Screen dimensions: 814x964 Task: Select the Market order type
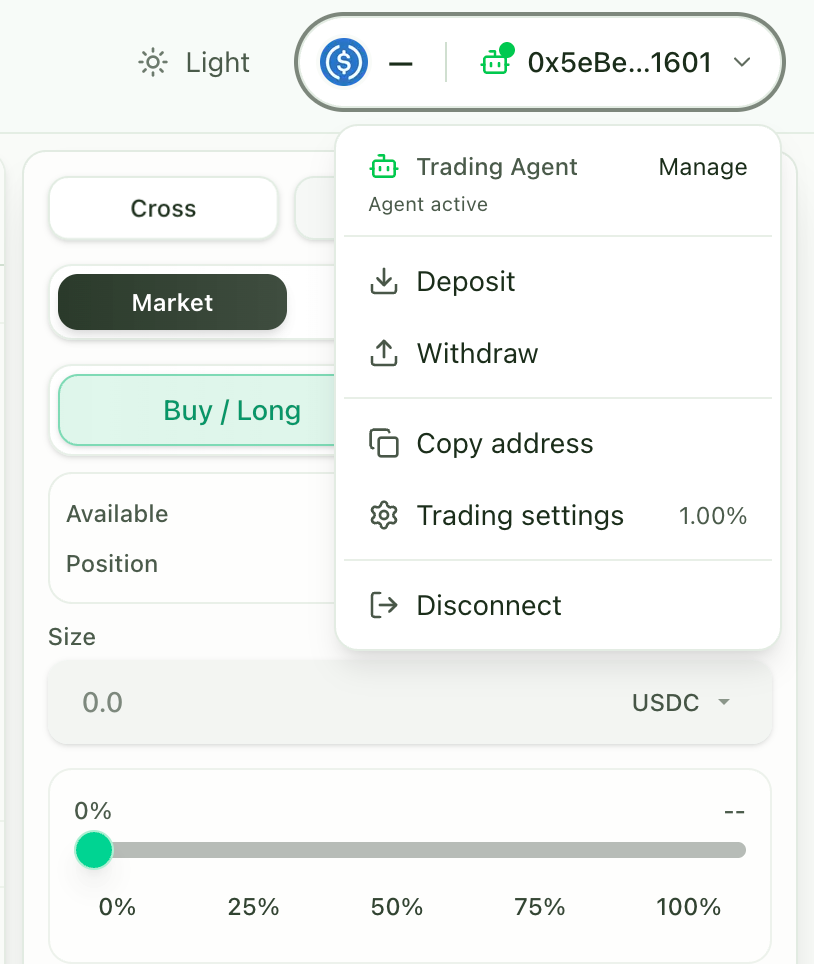click(x=172, y=302)
